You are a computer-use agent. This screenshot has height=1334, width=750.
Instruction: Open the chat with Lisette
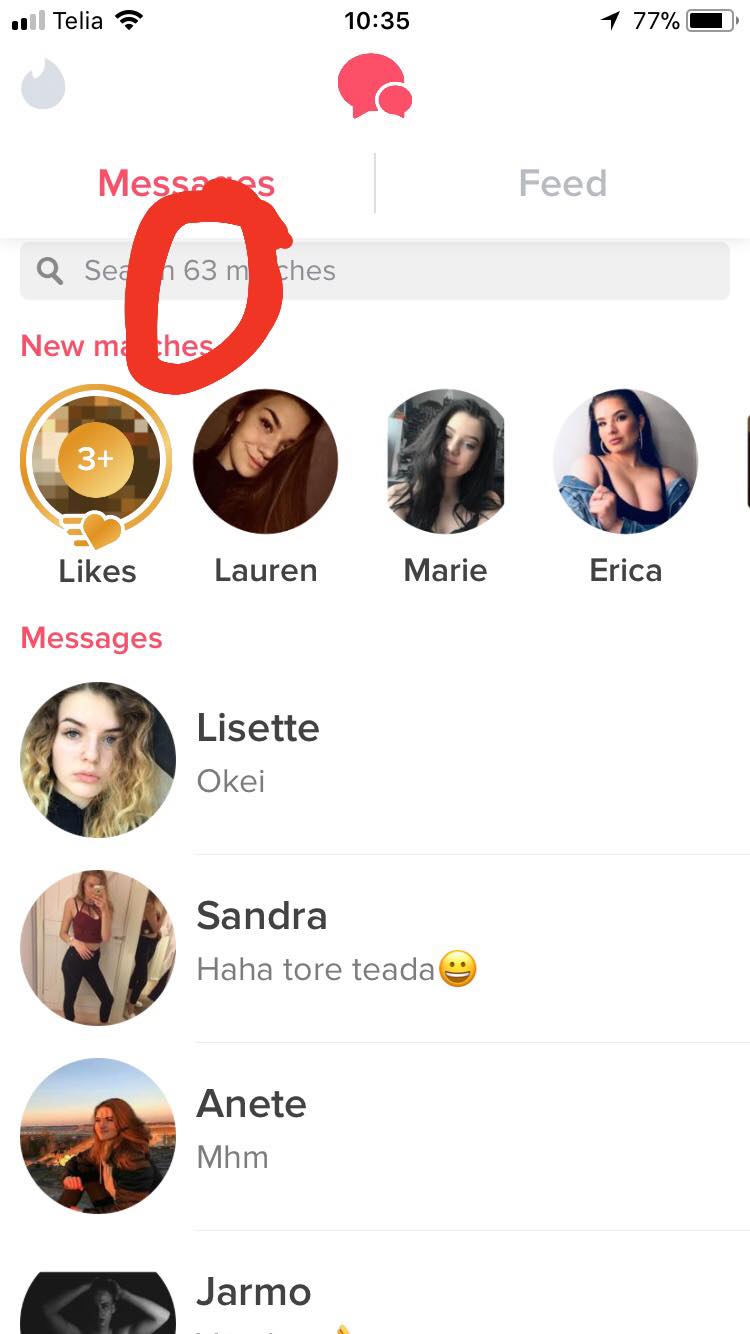[x=375, y=760]
